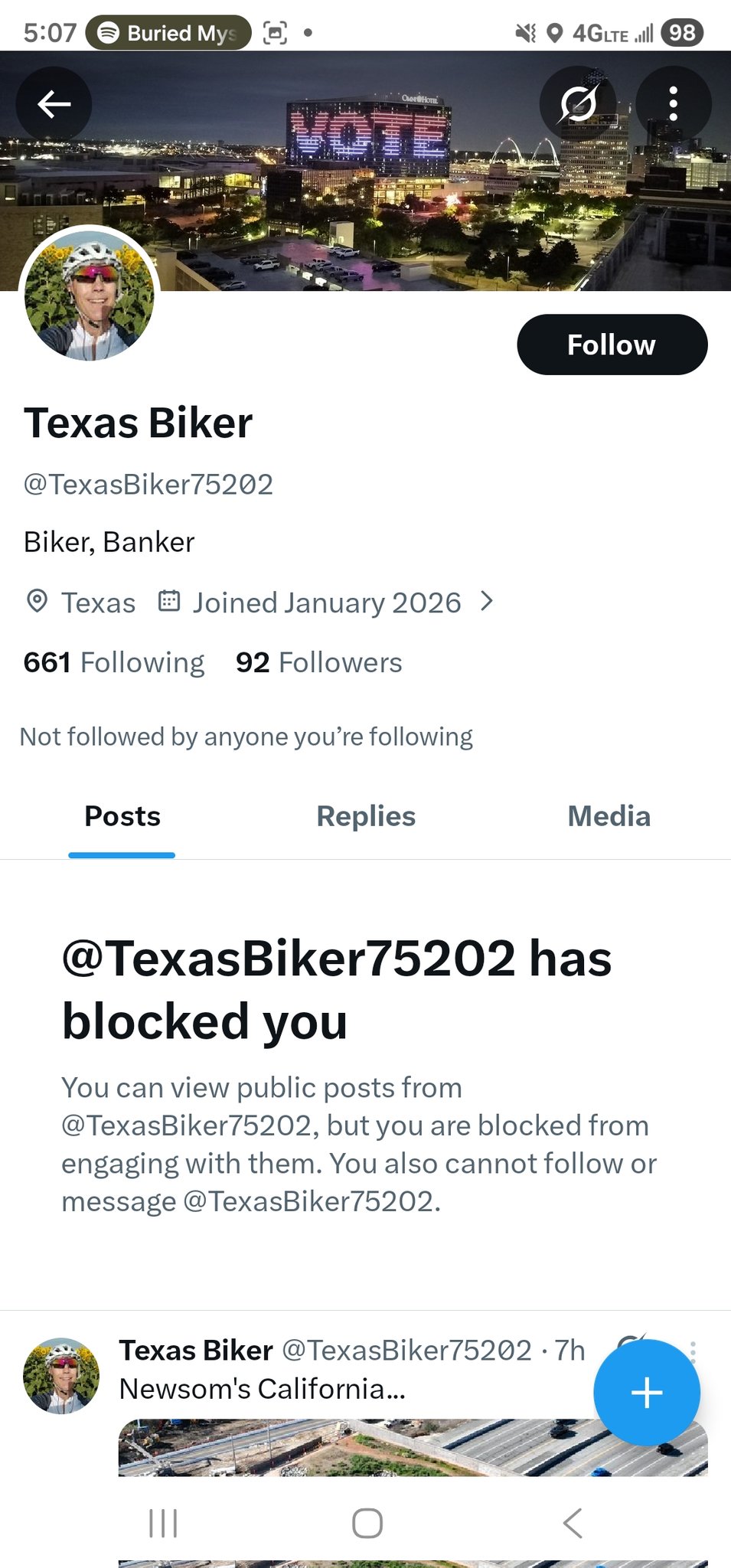Viewport: 731px width, 1568px height.
Task: View the 661 Following list
Action: click(x=114, y=662)
